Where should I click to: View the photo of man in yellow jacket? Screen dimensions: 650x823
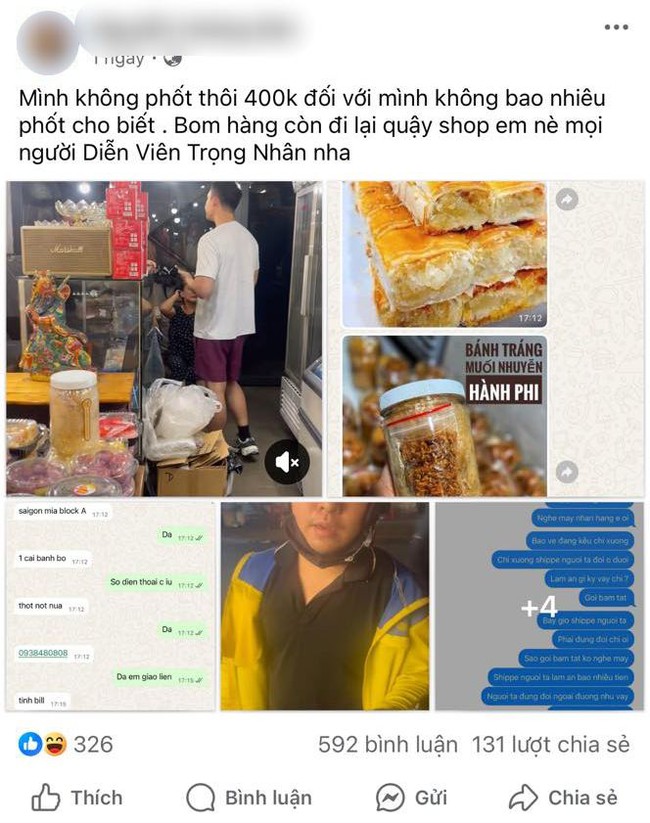(x=324, y=605)
